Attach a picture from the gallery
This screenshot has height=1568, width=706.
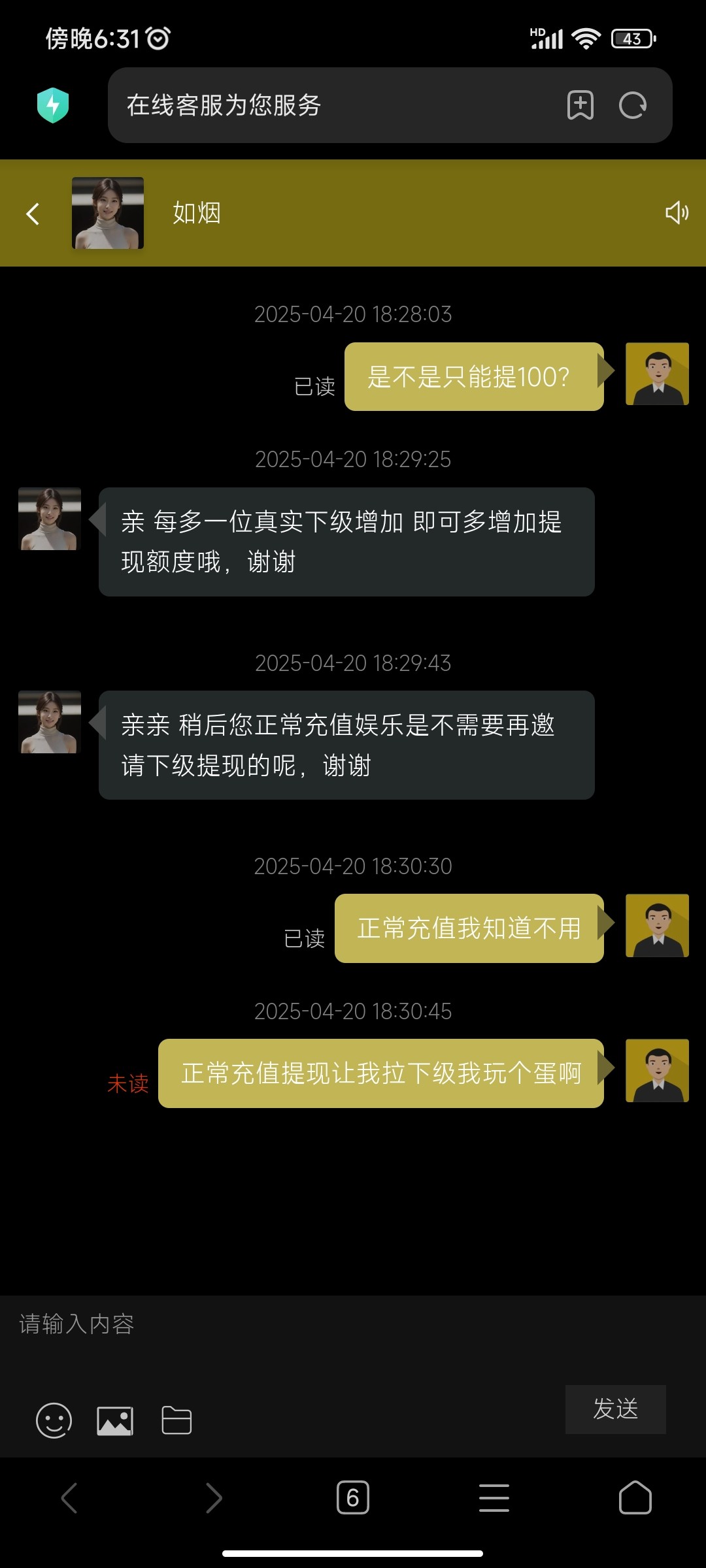pos(115,1420)
